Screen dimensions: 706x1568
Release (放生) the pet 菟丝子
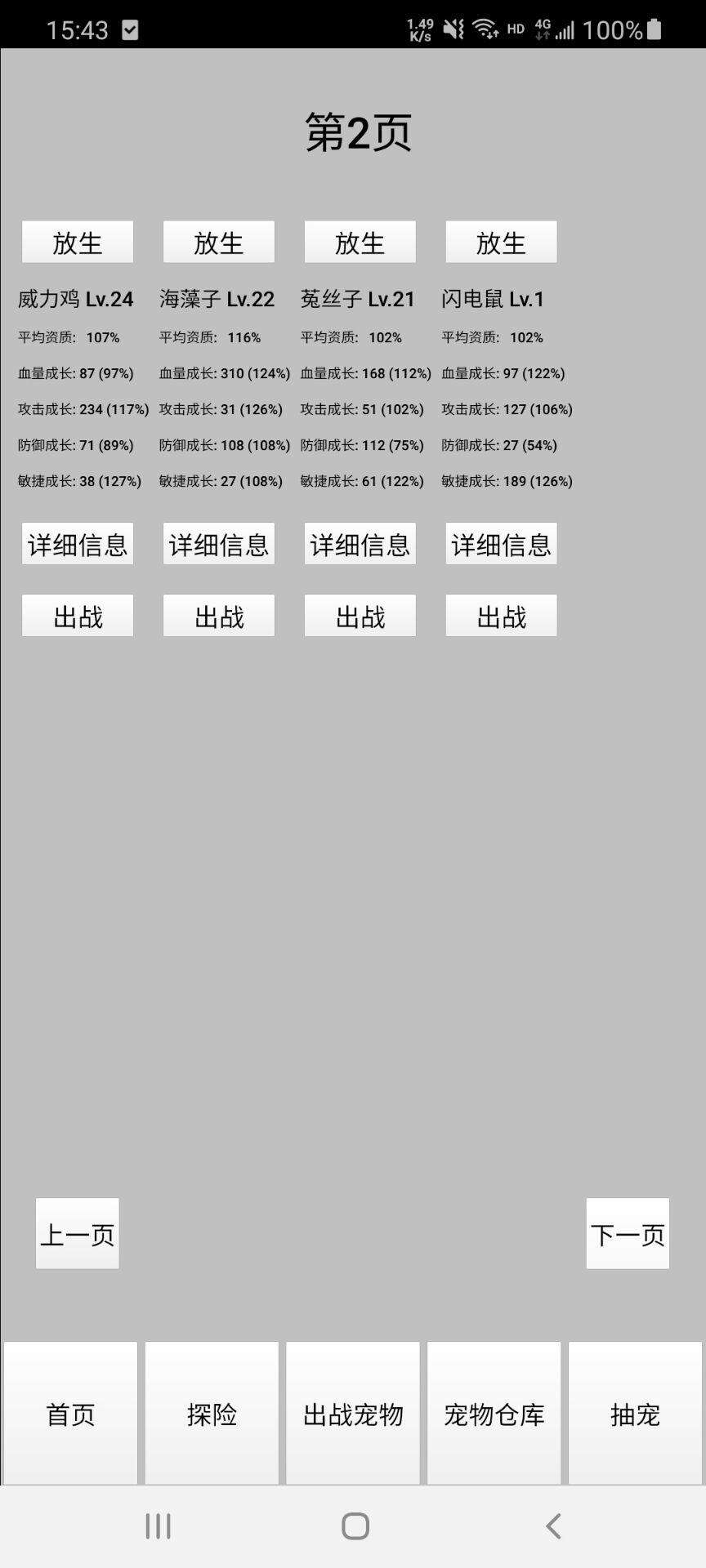[x=360, y=242]
